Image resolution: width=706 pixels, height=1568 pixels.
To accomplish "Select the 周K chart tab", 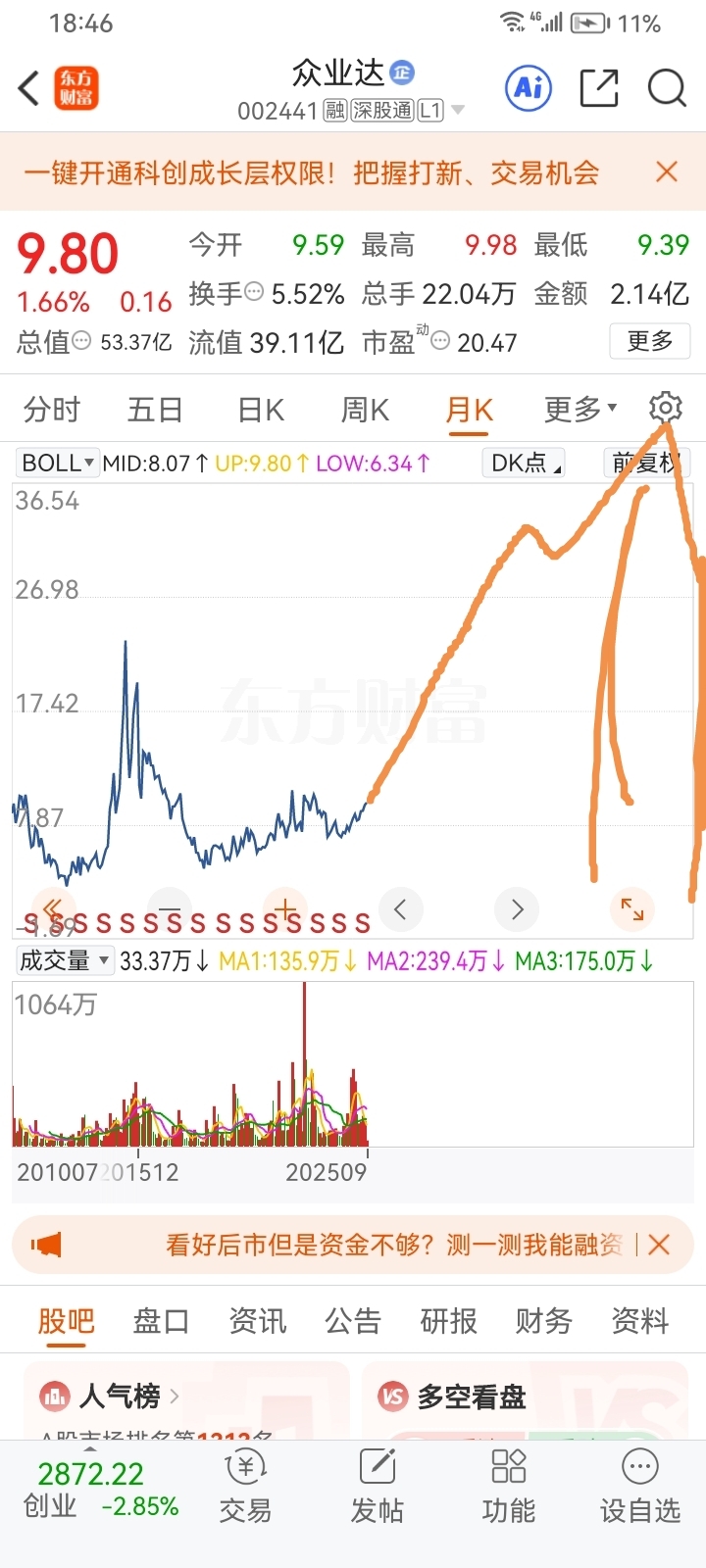I will point(365,409).
